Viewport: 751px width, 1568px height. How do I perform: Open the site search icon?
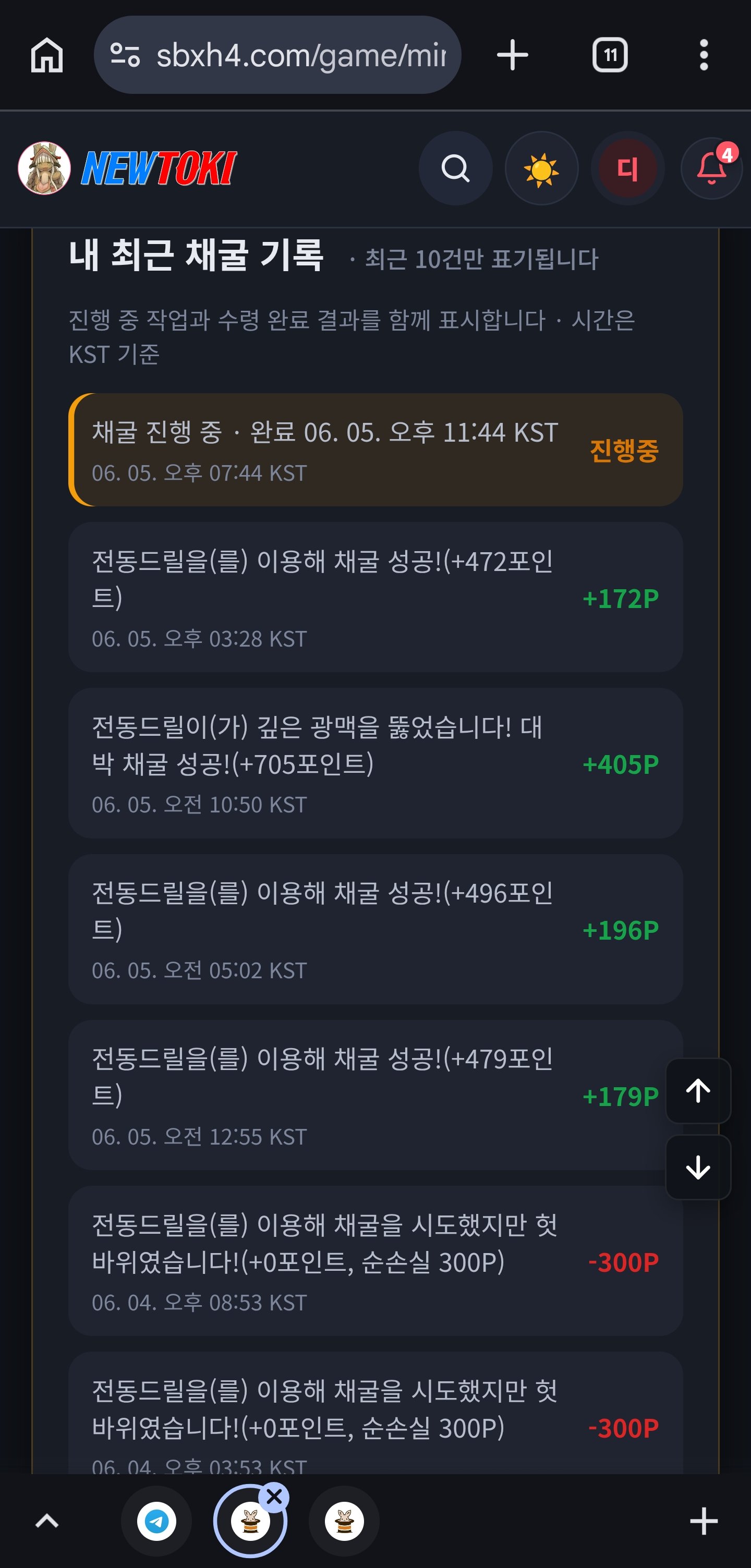click(x=455, y=168)
